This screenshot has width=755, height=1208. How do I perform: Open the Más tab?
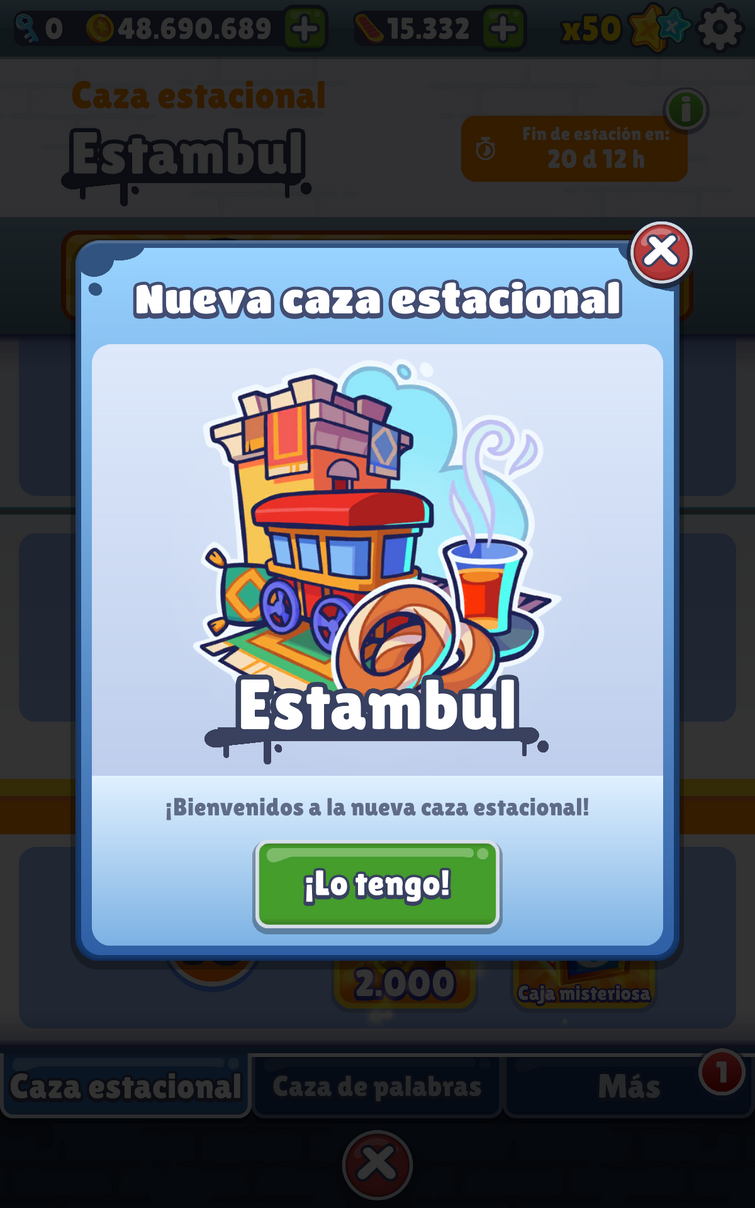[x=628, y=1086]
